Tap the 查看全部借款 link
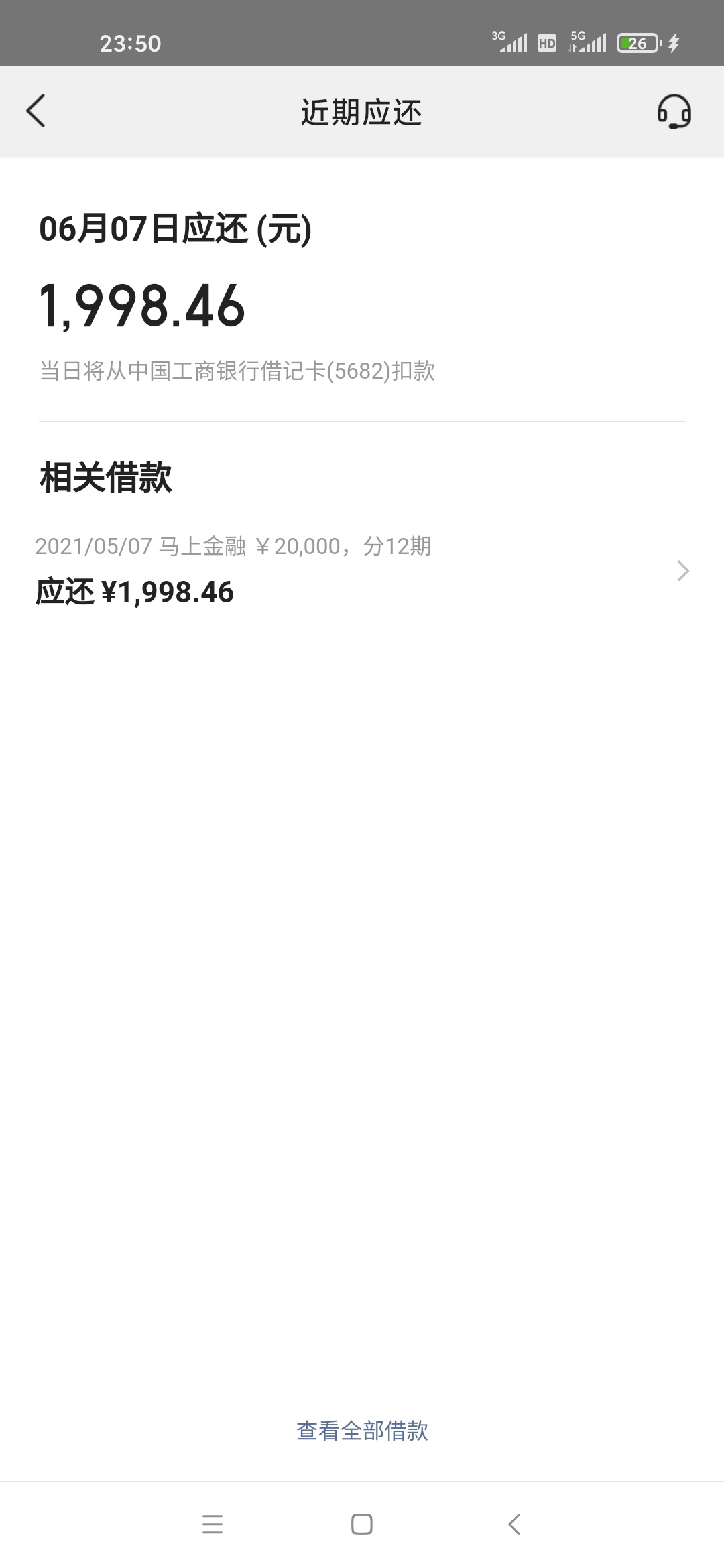This screenshot has height=1568, width=724. click(x=362, y=1431)
